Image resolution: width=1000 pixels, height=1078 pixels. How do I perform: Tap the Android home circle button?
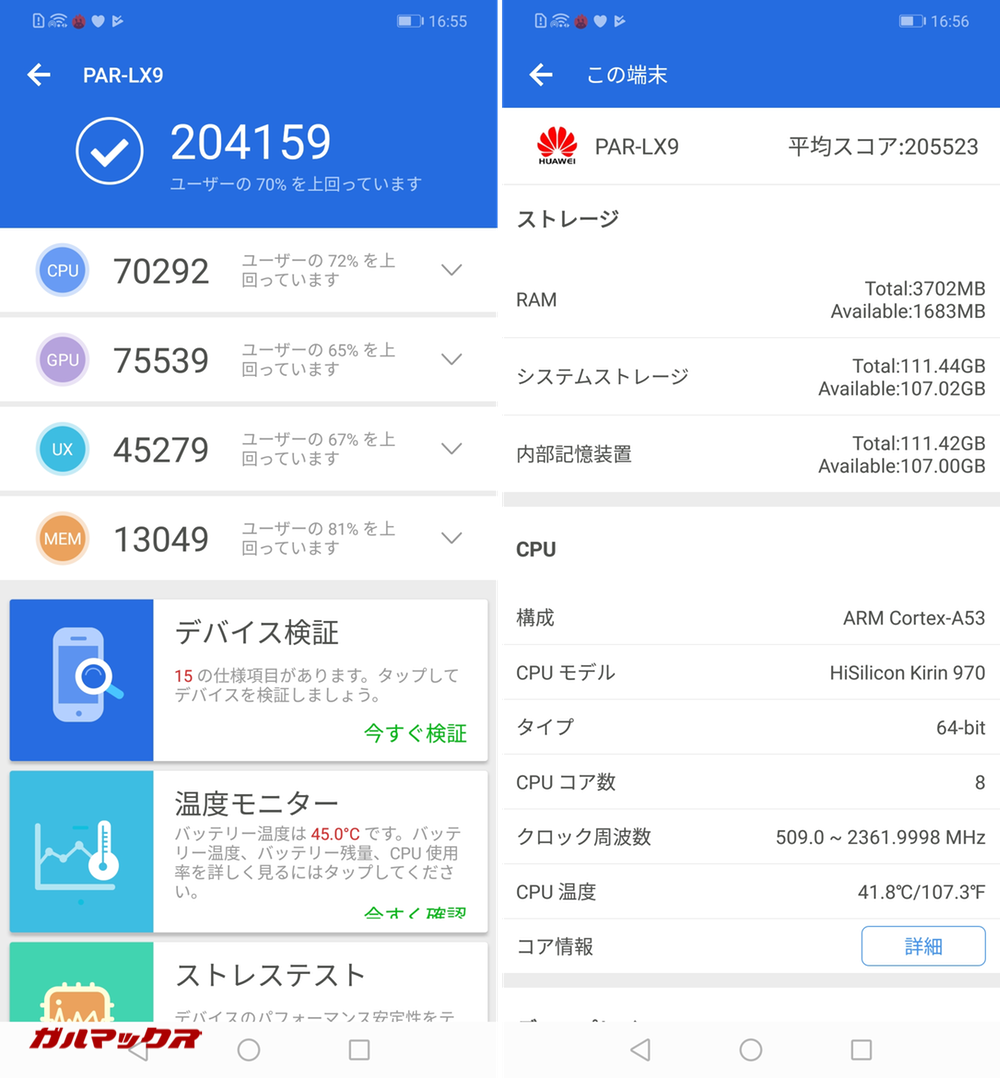pyautogui.click(x=248, y=1050)
